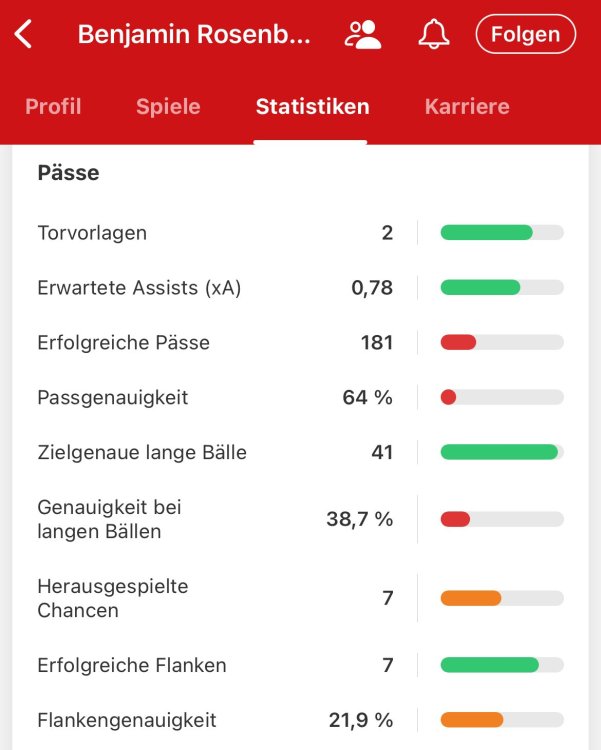Open the notifications bell
The width and height of the screenshot is (601, 750).
(434, 35)
